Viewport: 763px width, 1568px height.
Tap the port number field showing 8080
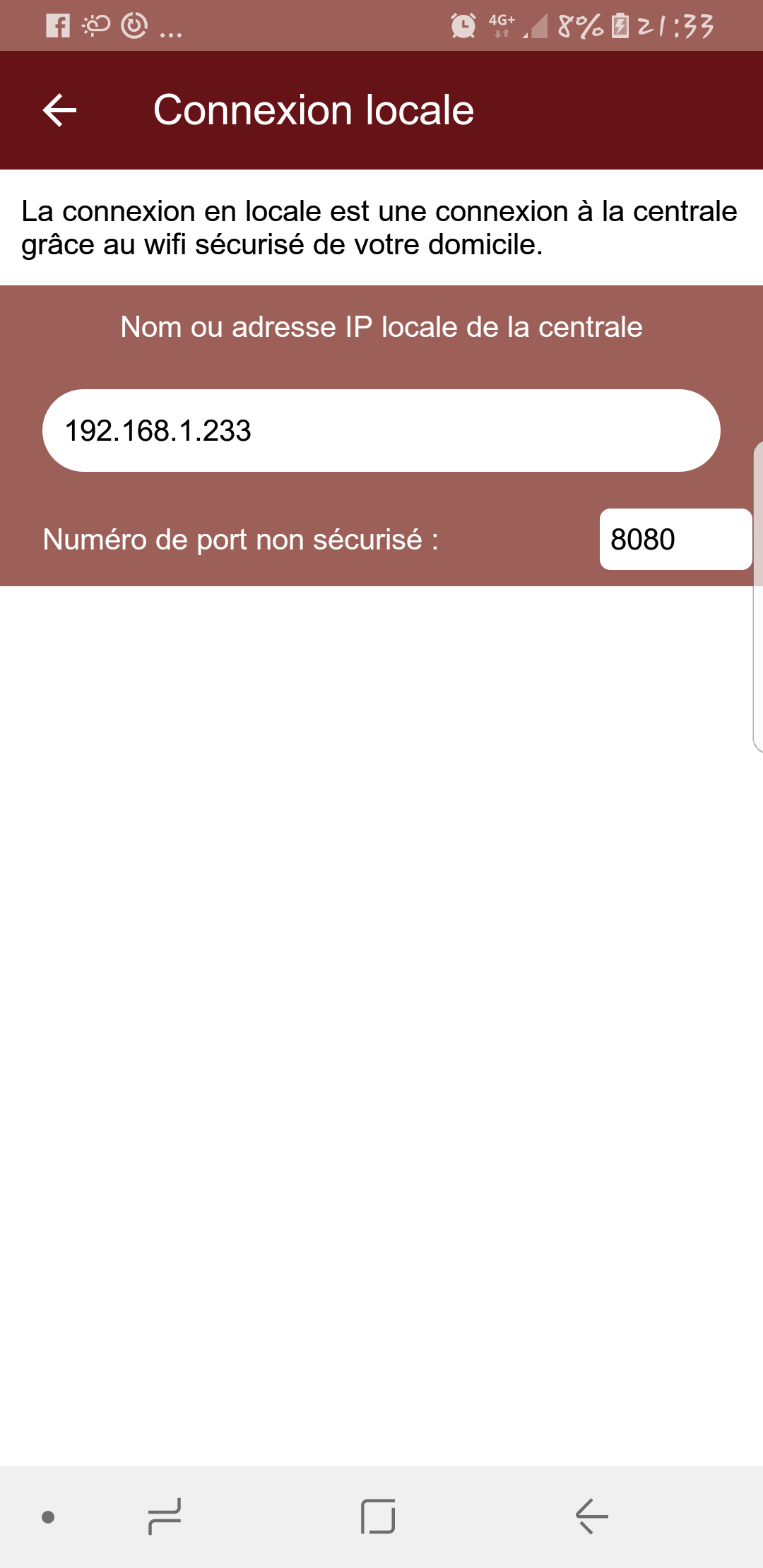click(675, 539)
